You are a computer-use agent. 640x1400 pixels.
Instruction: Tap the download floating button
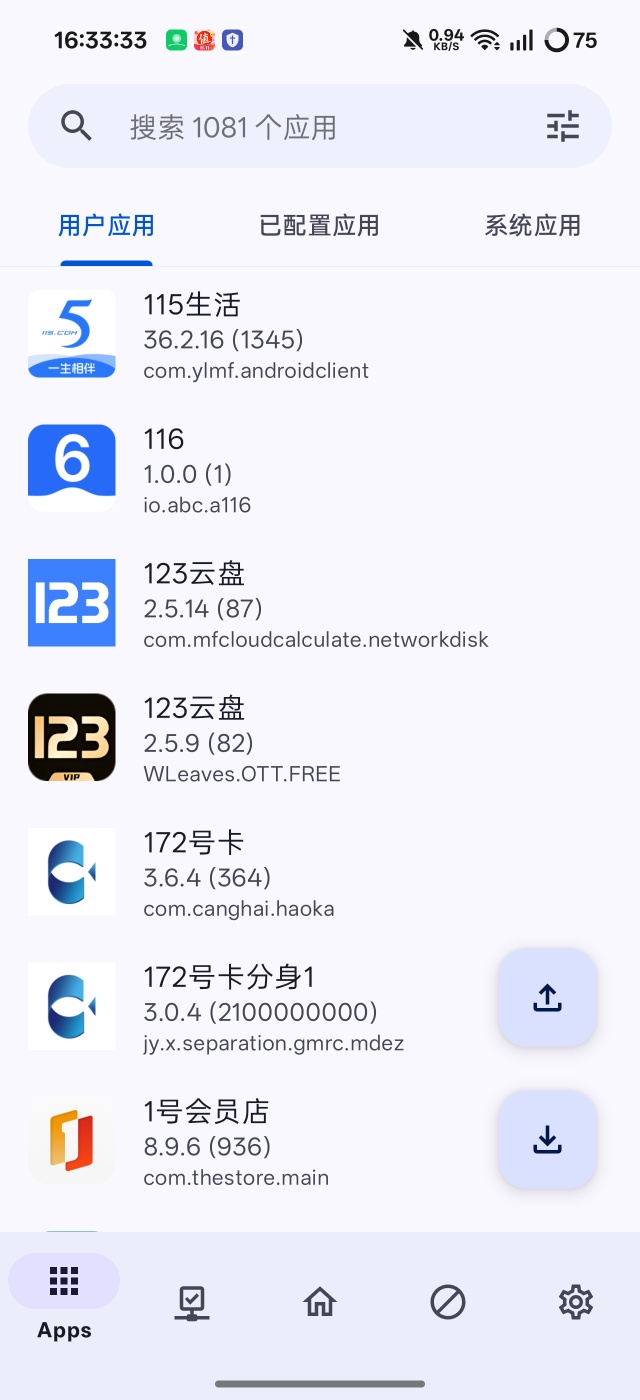[548, 1140]
